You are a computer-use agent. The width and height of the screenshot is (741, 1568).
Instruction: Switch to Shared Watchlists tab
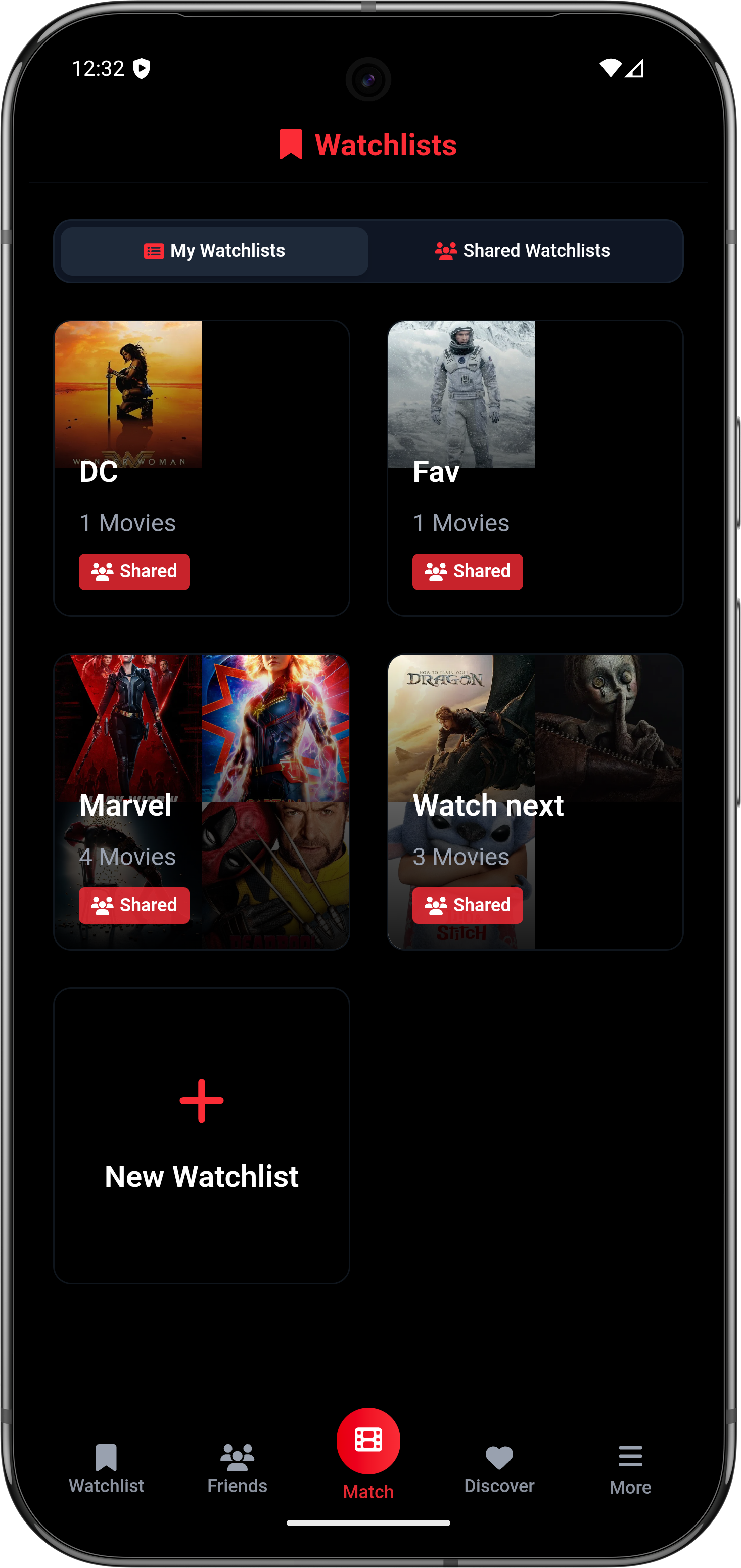(x=523, y=251)
